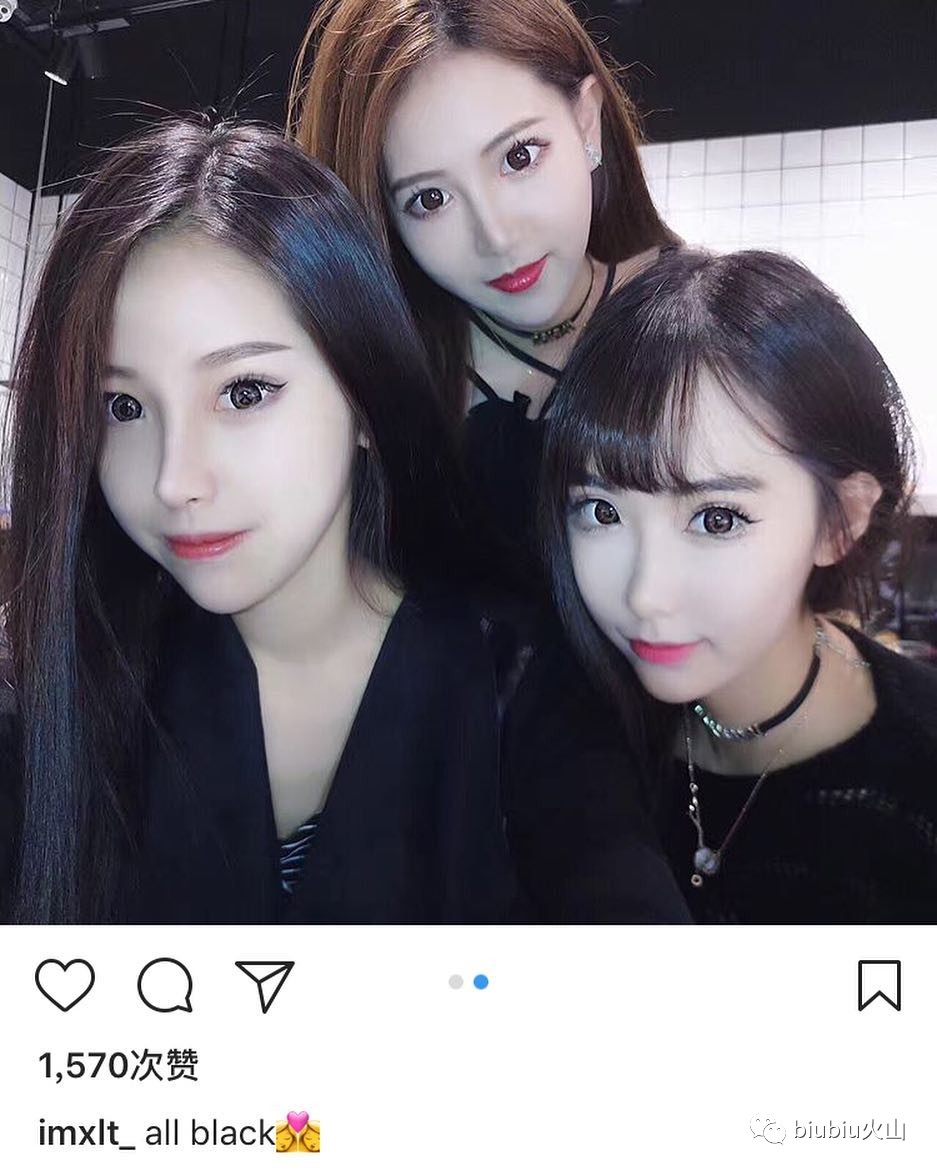View who liked this post (1,570次赞)
This screenshot has height=1171, width=937.
tap(118, 1066)
